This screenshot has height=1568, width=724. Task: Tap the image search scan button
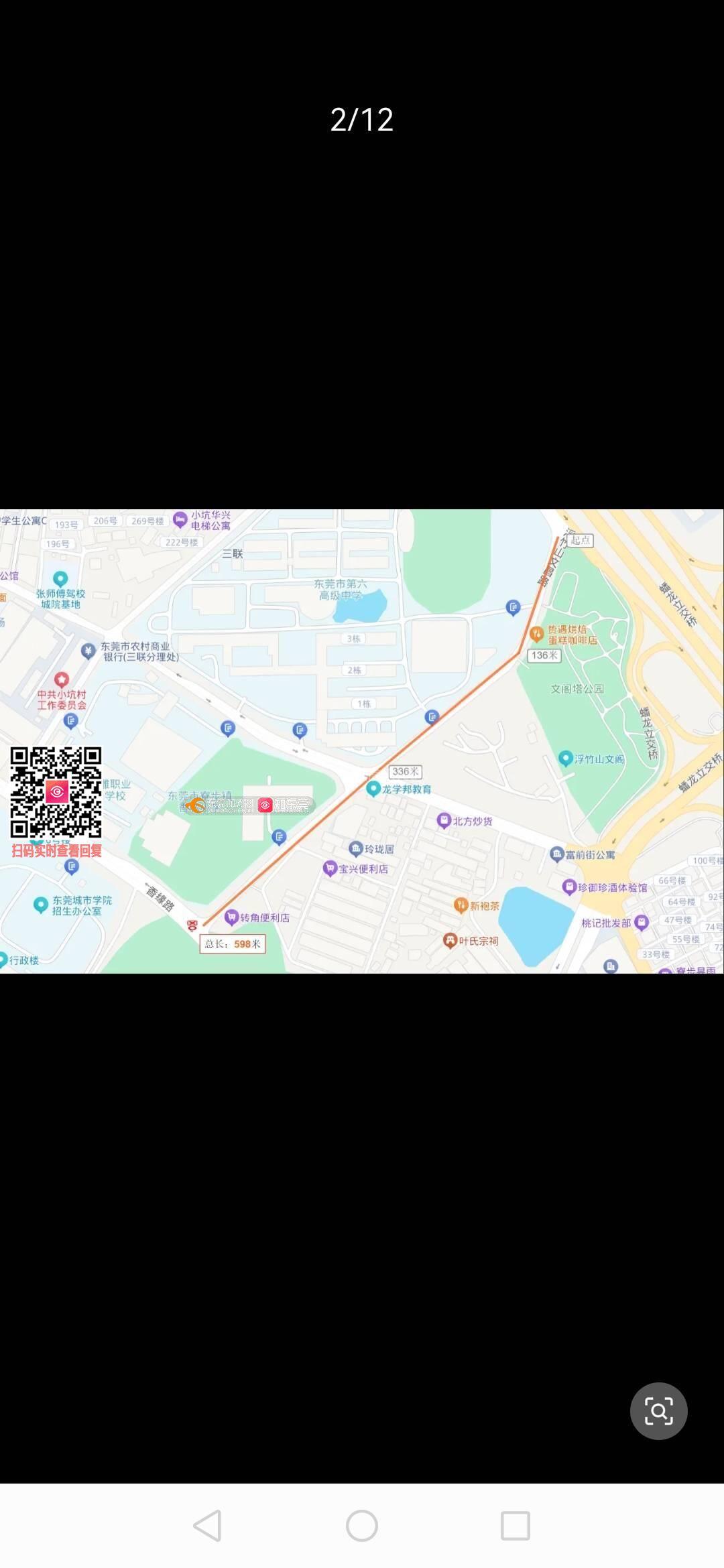(x=658, y=1411)
